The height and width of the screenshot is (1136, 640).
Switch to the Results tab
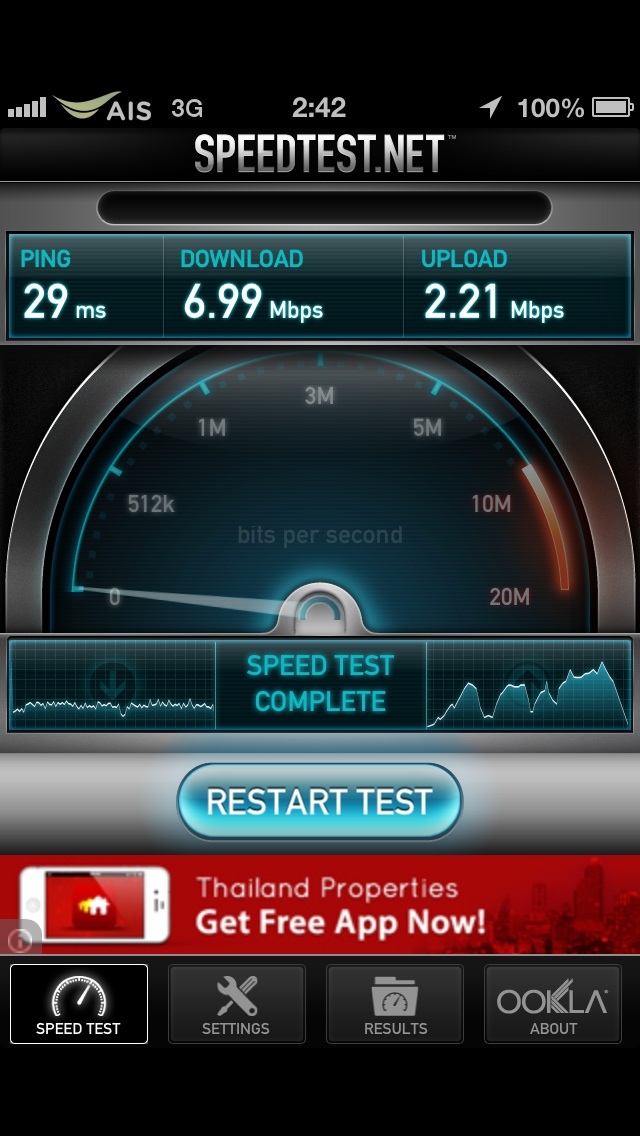pyautogui.click(x=395, y=1004)
